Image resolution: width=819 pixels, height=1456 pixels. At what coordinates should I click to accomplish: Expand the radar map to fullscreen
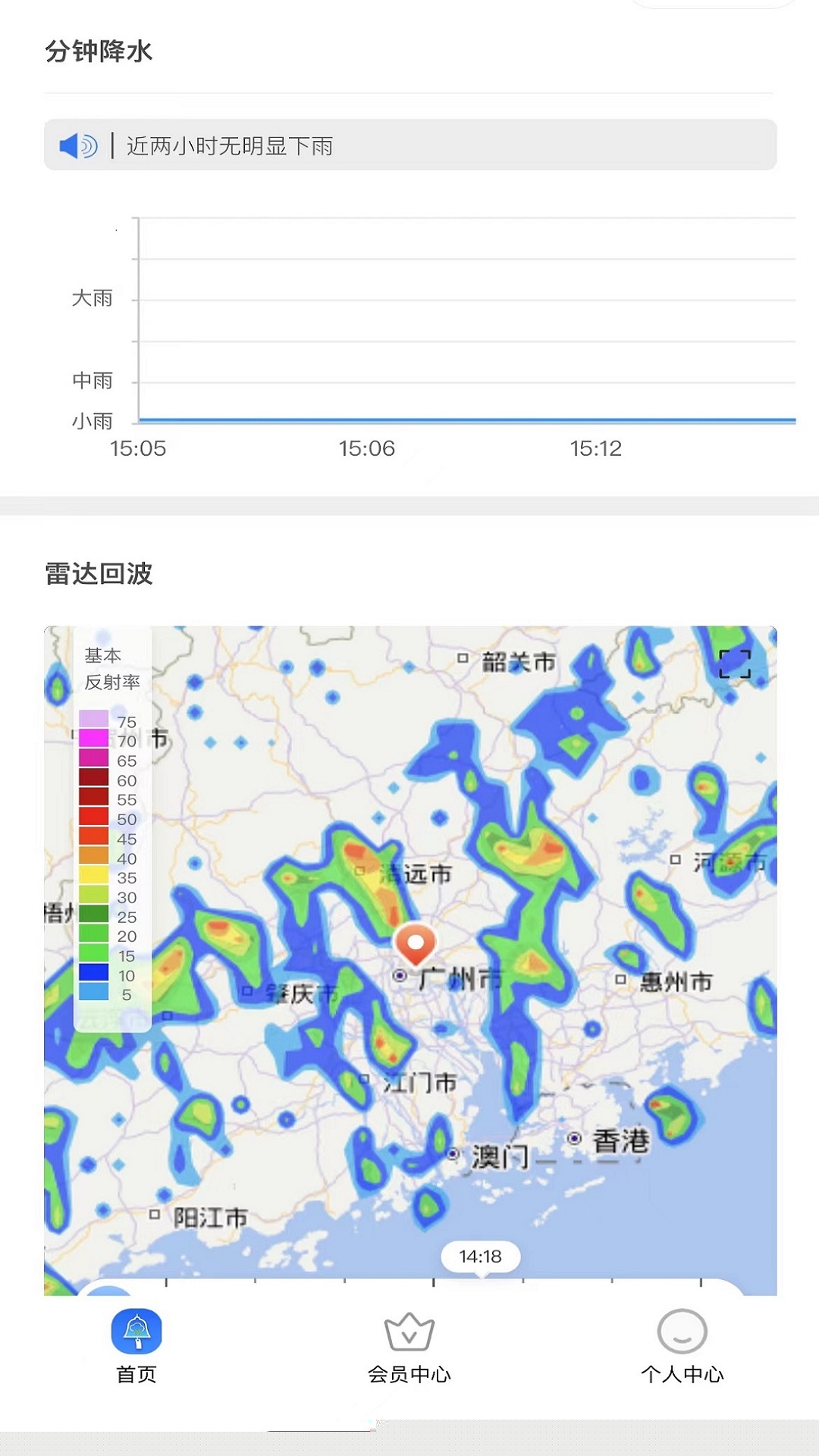[x=734, y=664]
